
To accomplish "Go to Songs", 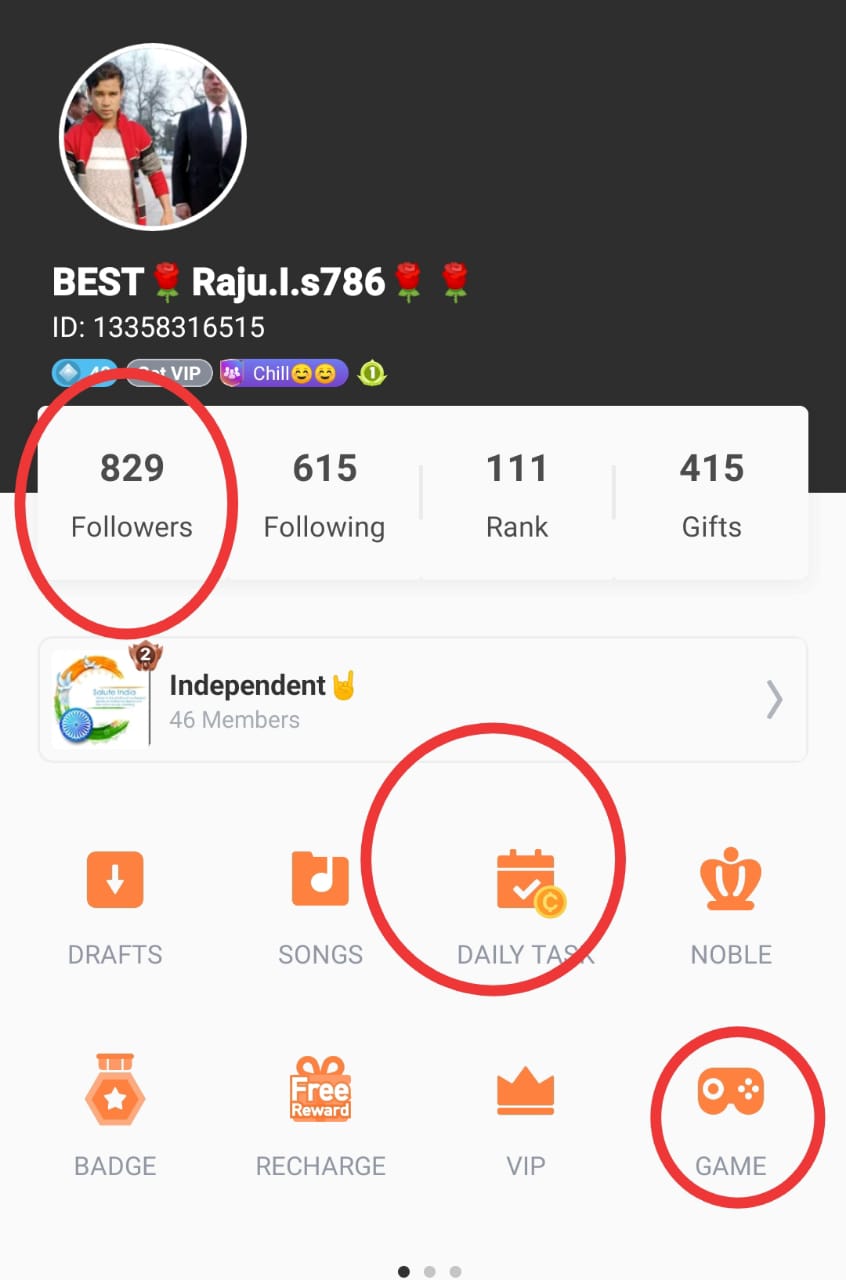I will [x=320, y=905].
